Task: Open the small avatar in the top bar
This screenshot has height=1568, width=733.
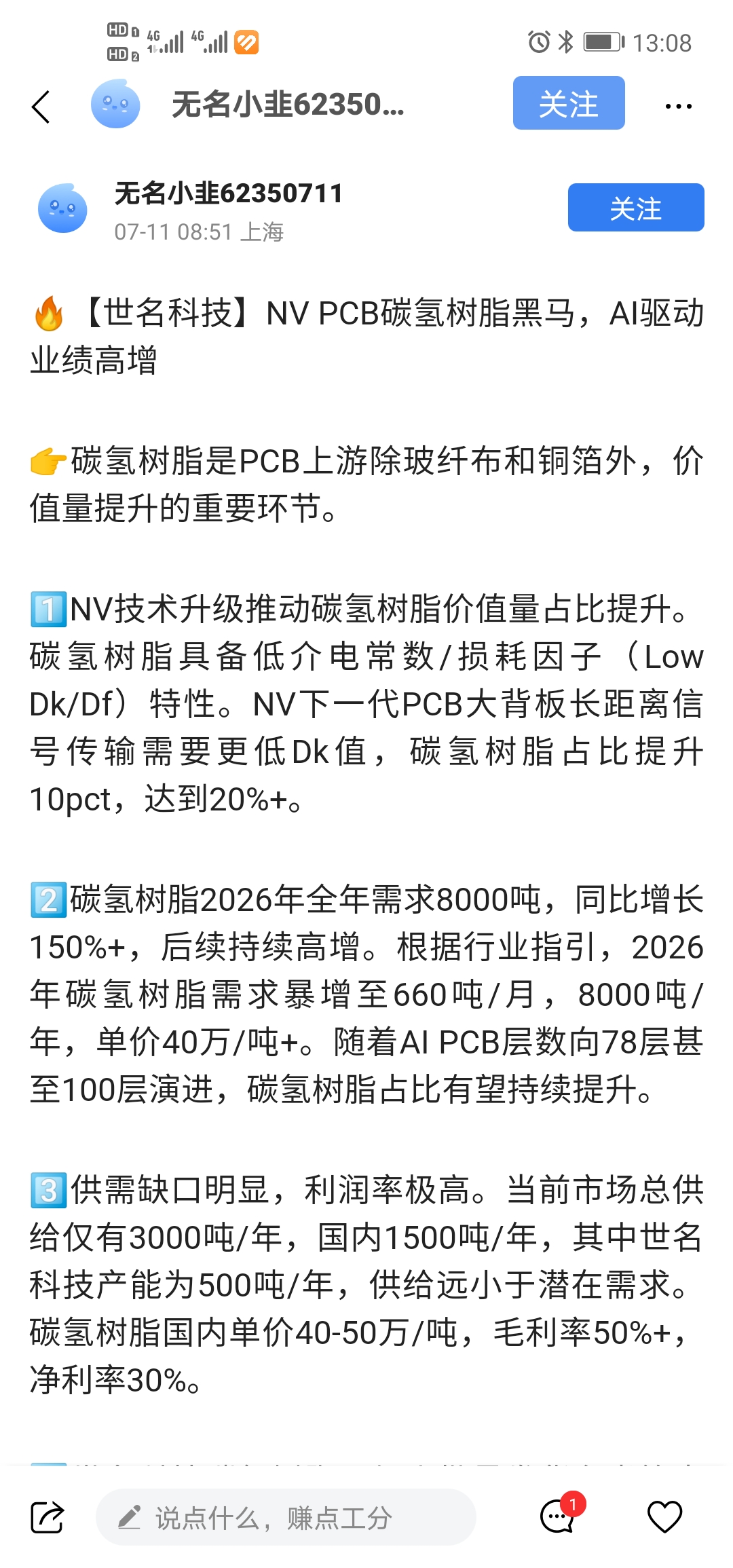Action: coord(115,104)
